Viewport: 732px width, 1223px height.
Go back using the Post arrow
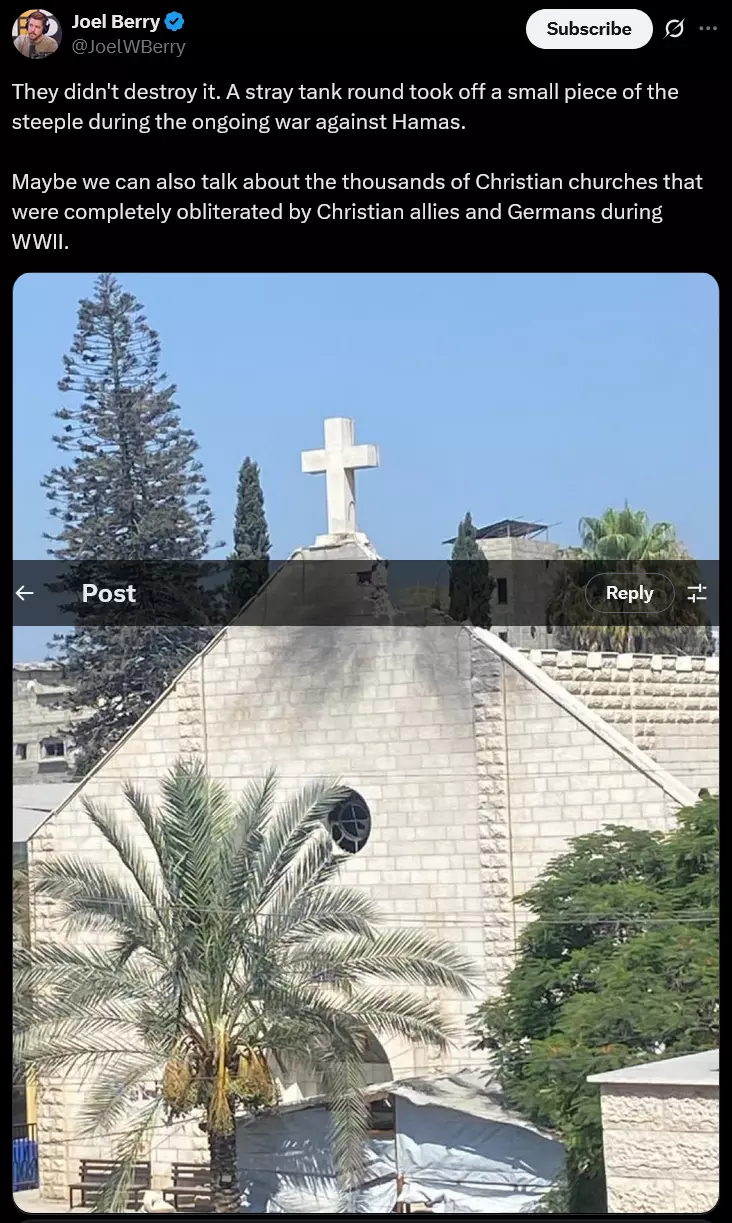(25, 593)
